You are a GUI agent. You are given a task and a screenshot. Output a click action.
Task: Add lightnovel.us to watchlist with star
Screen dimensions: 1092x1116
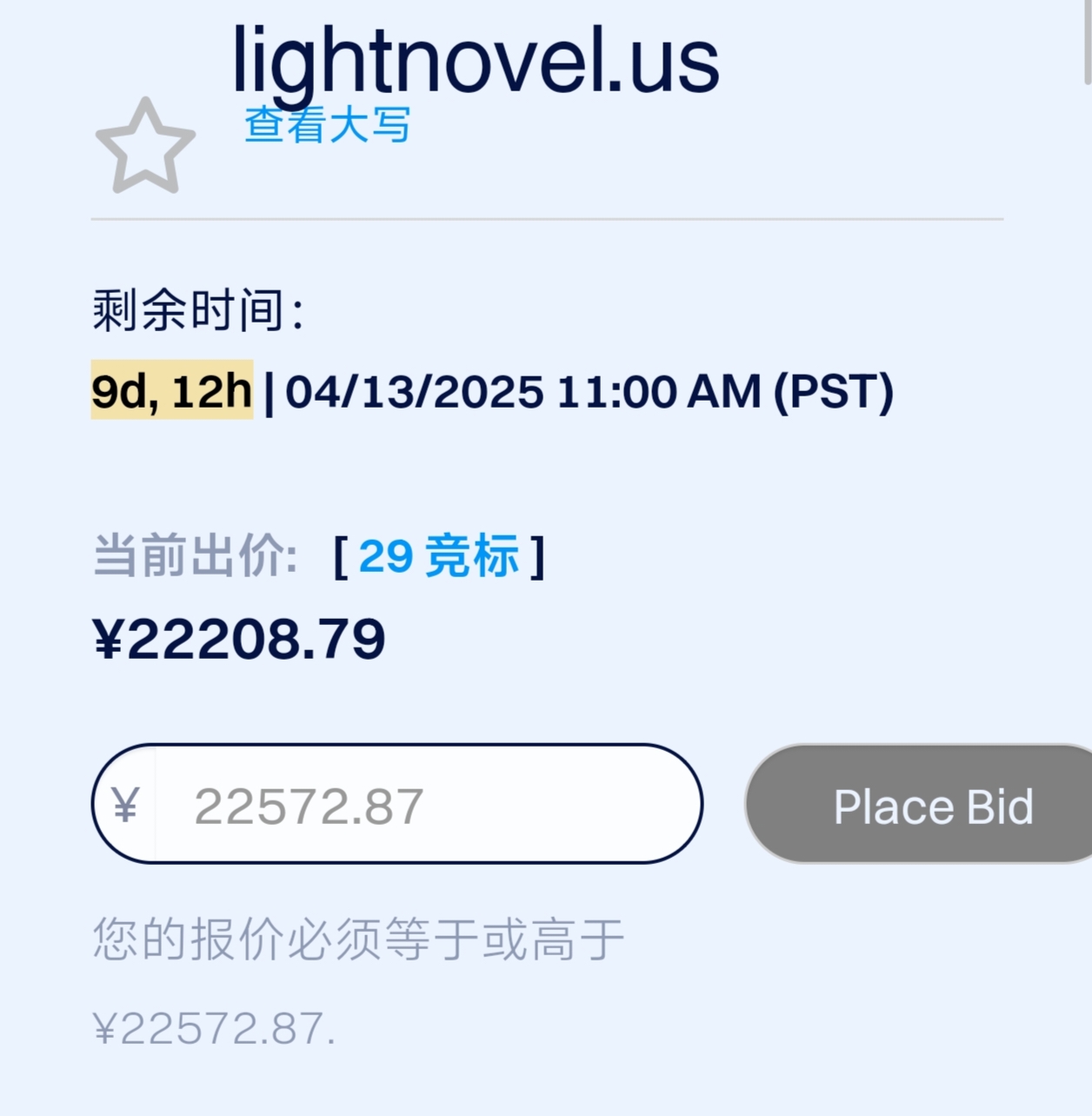(x=145, y=147)
